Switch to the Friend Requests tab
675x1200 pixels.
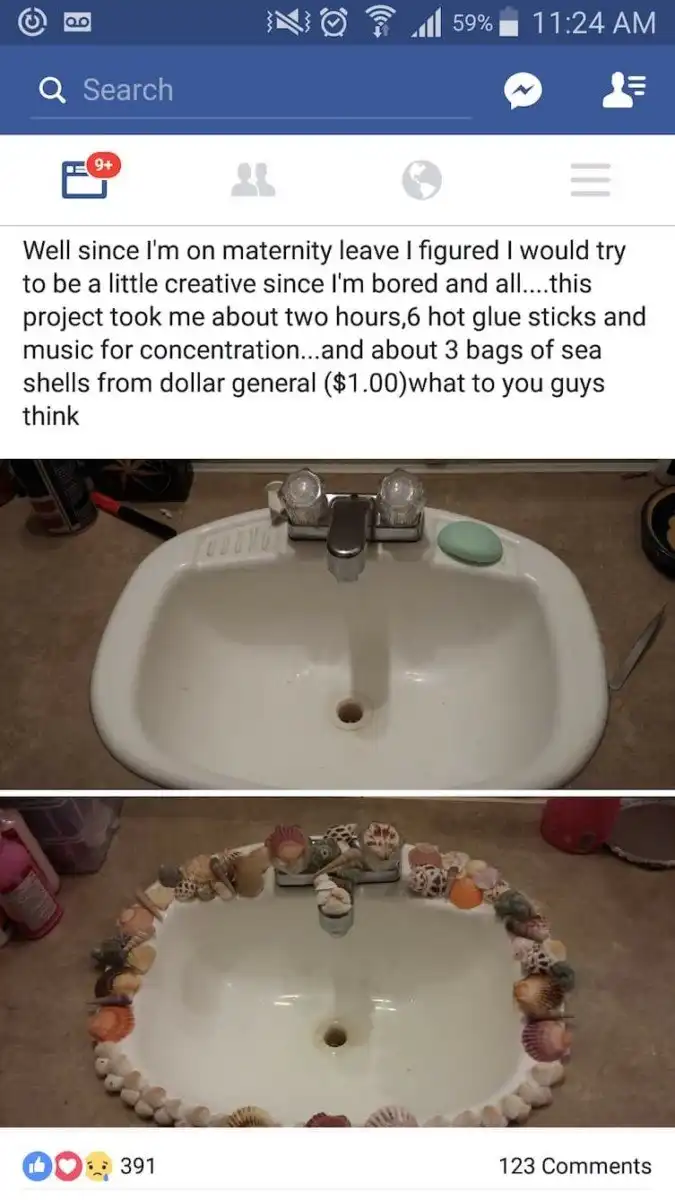pos(253,180)
